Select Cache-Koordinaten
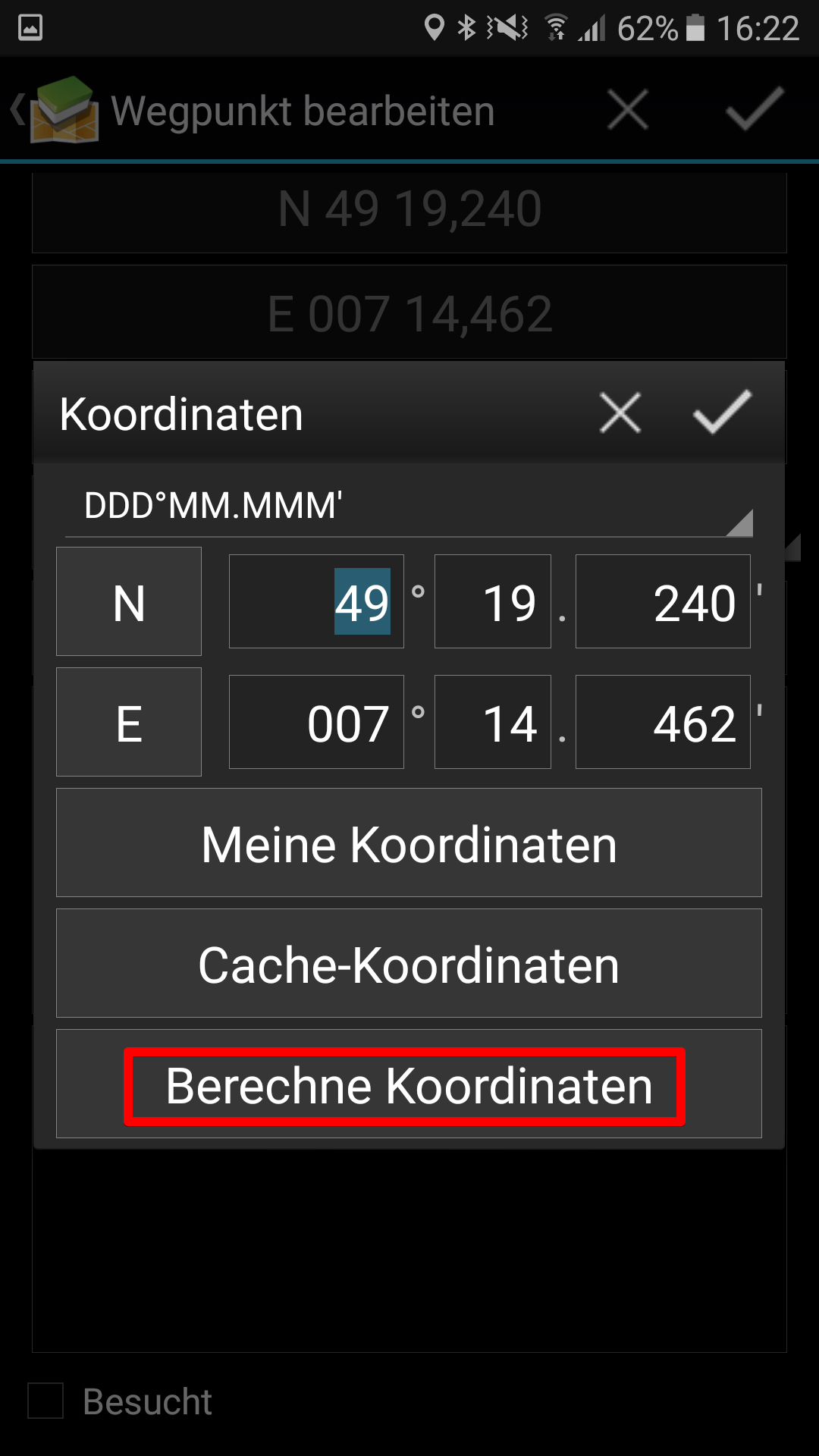This screenshot has width=819, height=1456. (x=409, y=963)
